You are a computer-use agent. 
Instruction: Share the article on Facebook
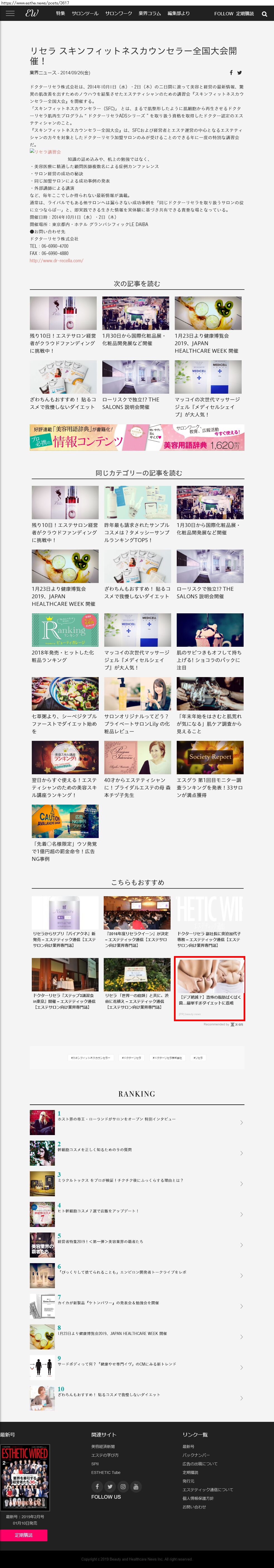pos(231,72)
